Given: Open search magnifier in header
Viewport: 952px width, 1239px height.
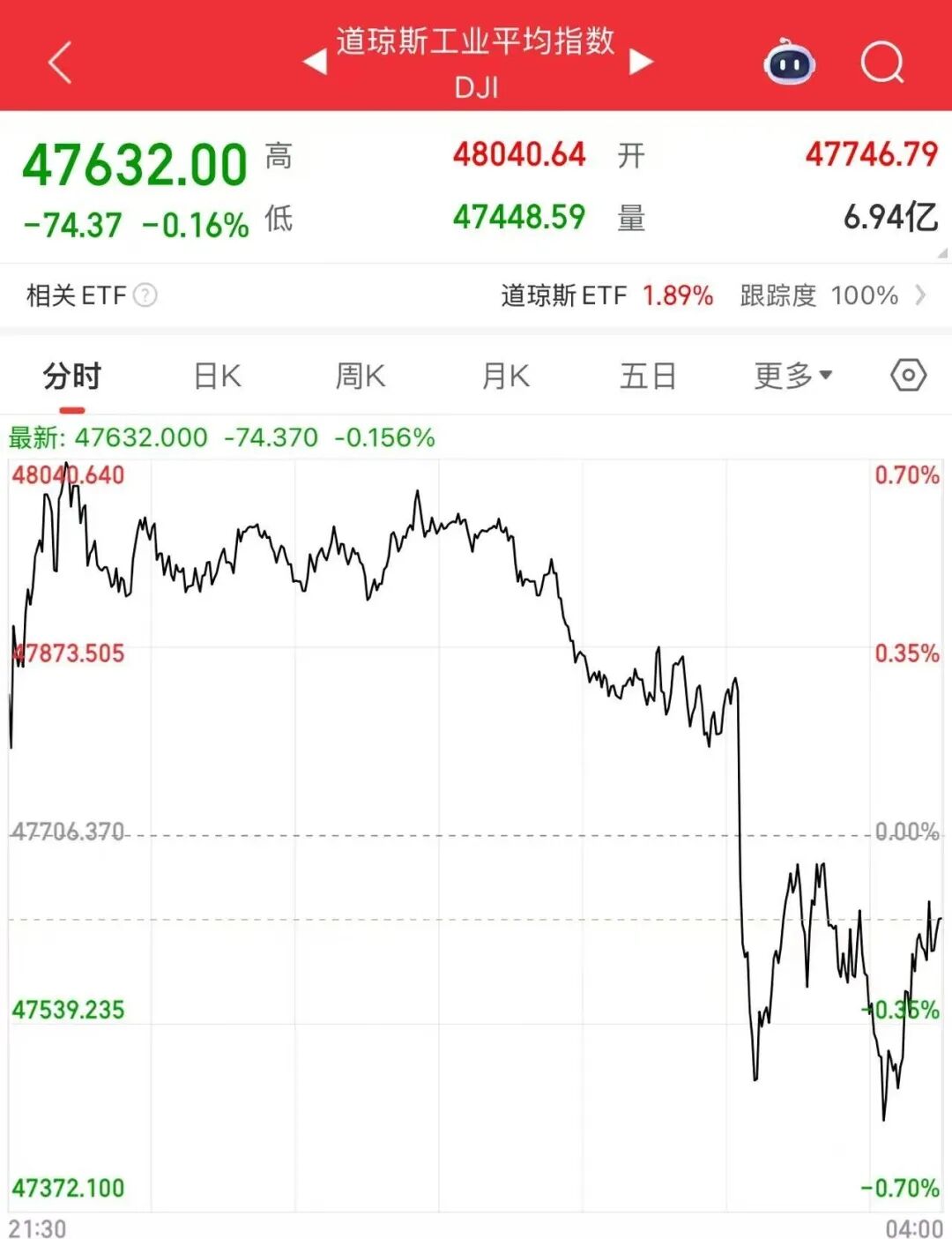Looking at the screenshot, I should 882,63.
